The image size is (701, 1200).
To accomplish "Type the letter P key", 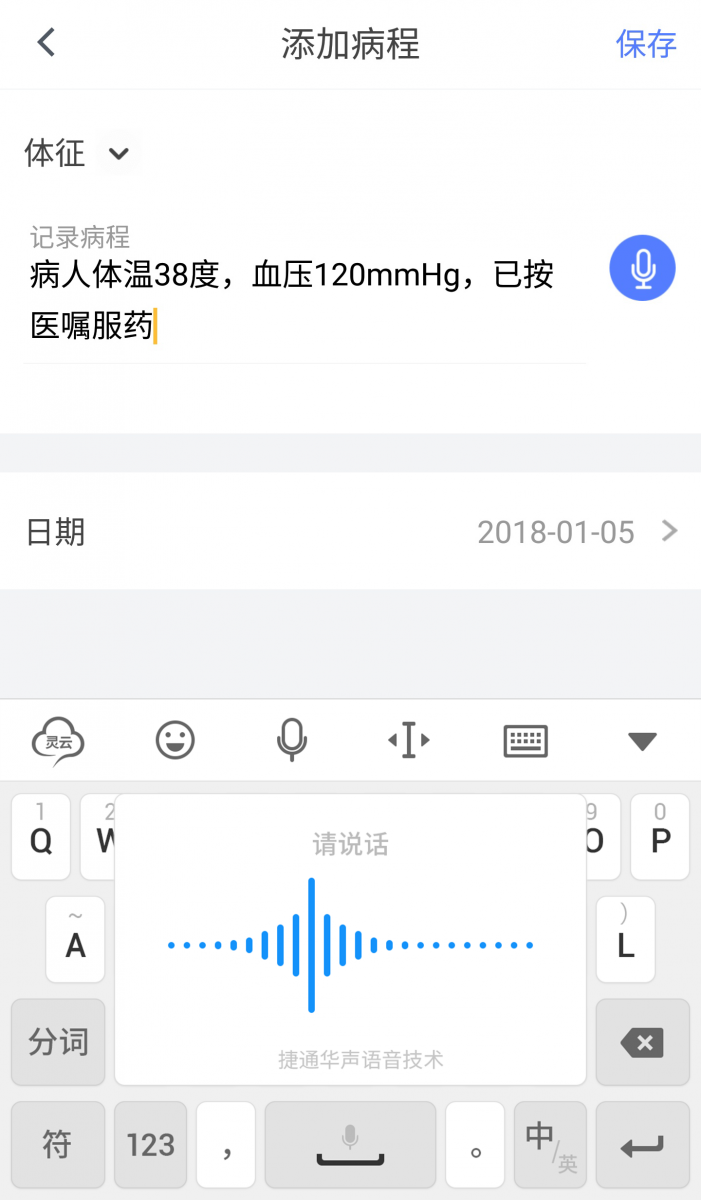I will tap(660, 836).
